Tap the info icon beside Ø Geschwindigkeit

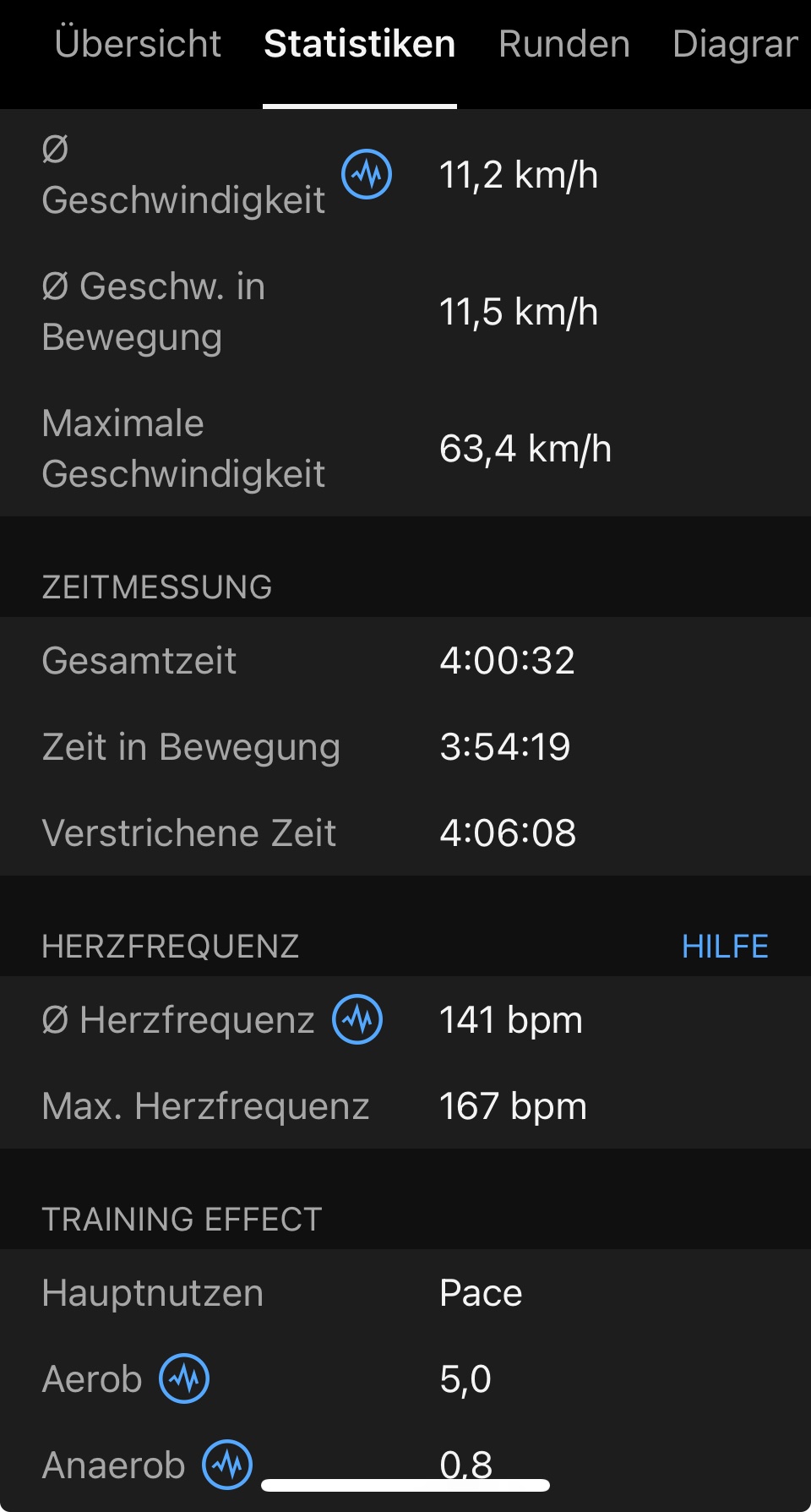pos(367,174)
